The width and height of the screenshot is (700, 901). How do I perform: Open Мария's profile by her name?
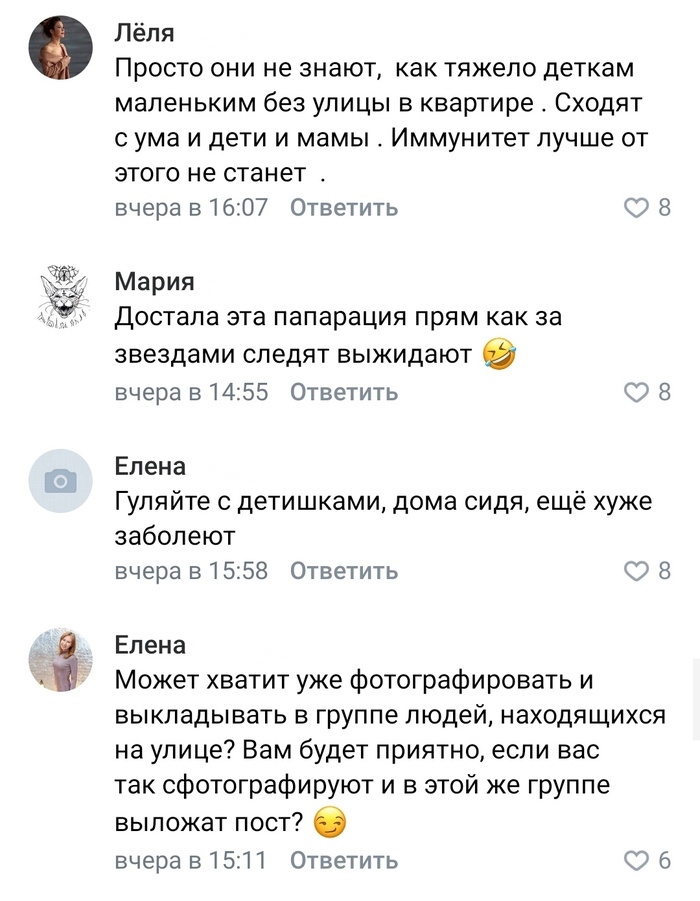154,281
